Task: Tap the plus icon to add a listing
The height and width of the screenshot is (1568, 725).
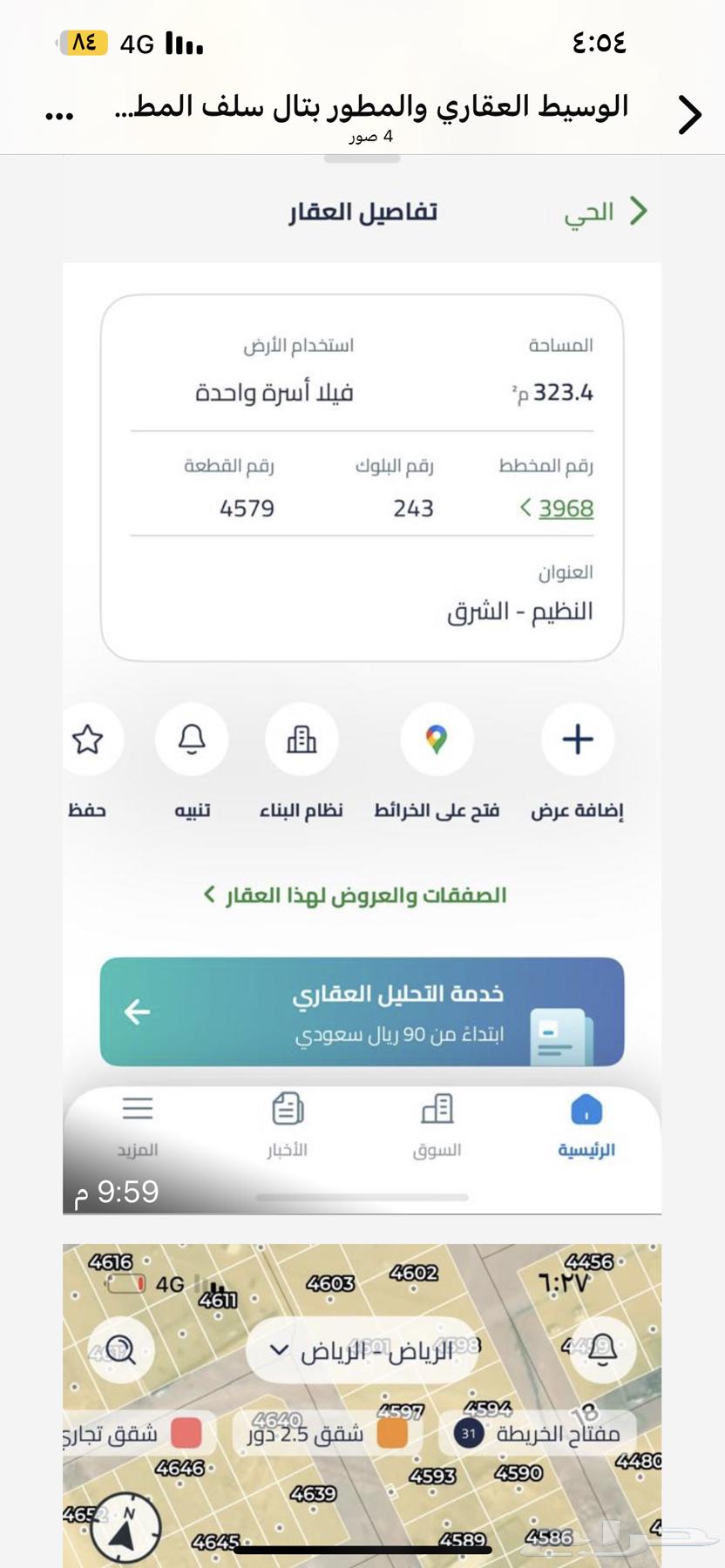Action: 576,738
